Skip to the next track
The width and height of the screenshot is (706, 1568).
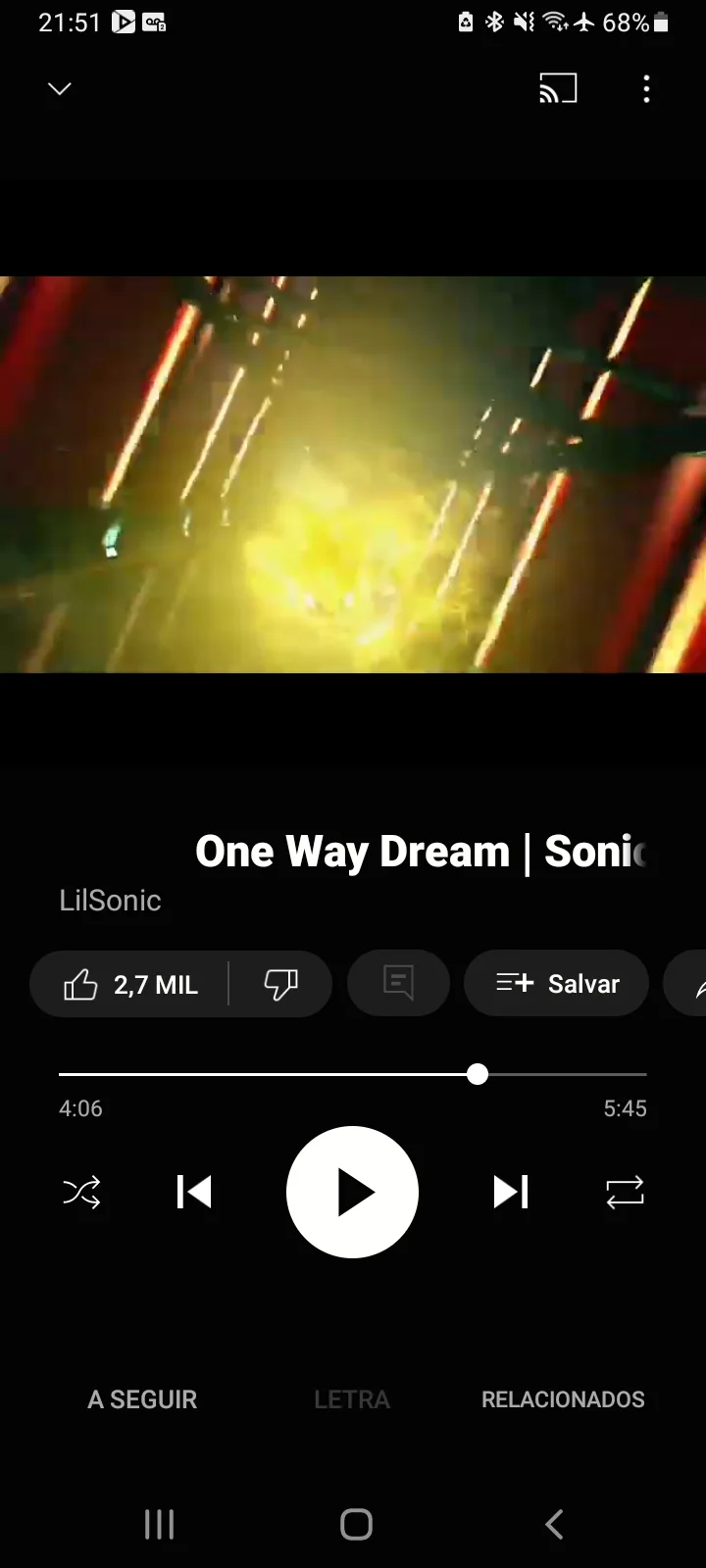[511, 1193]
